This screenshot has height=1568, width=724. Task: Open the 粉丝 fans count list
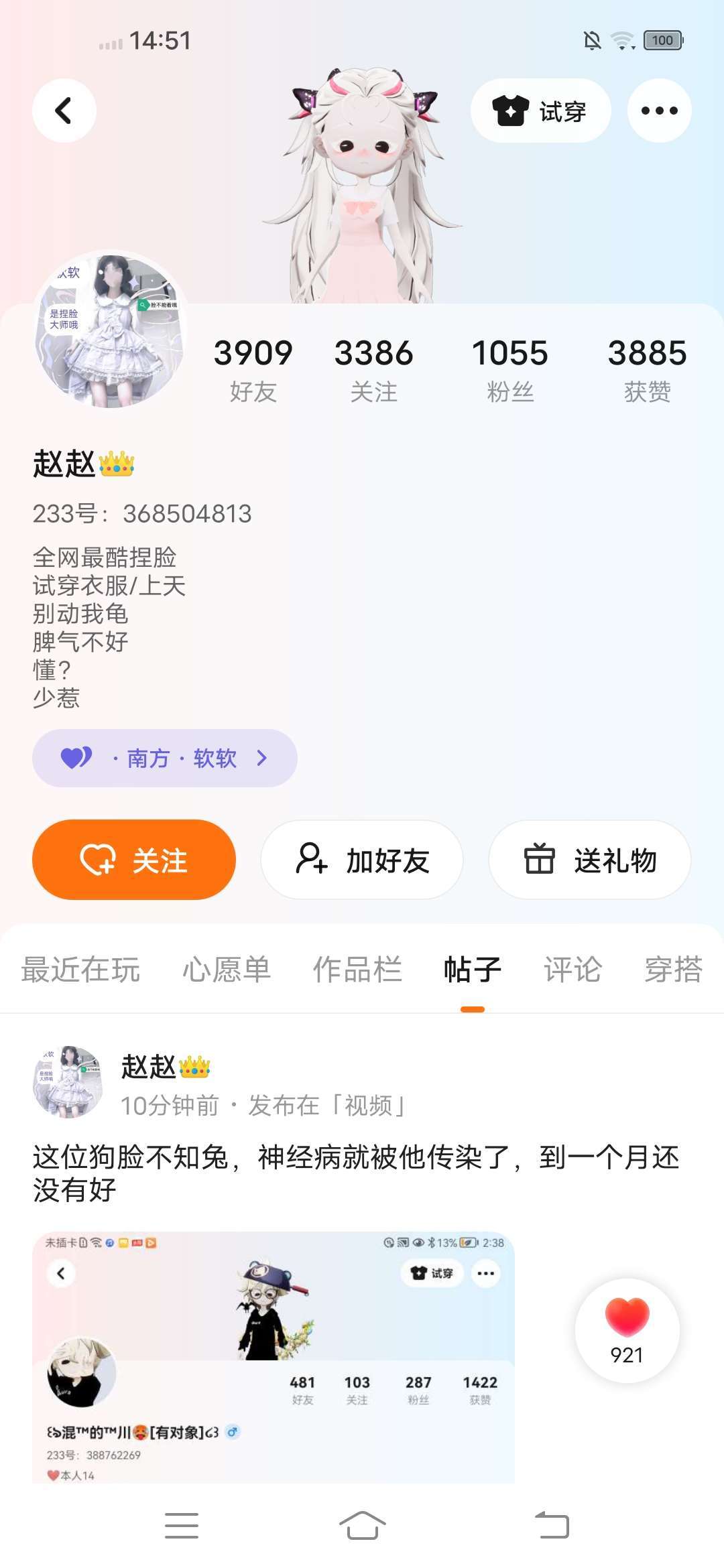509,369
